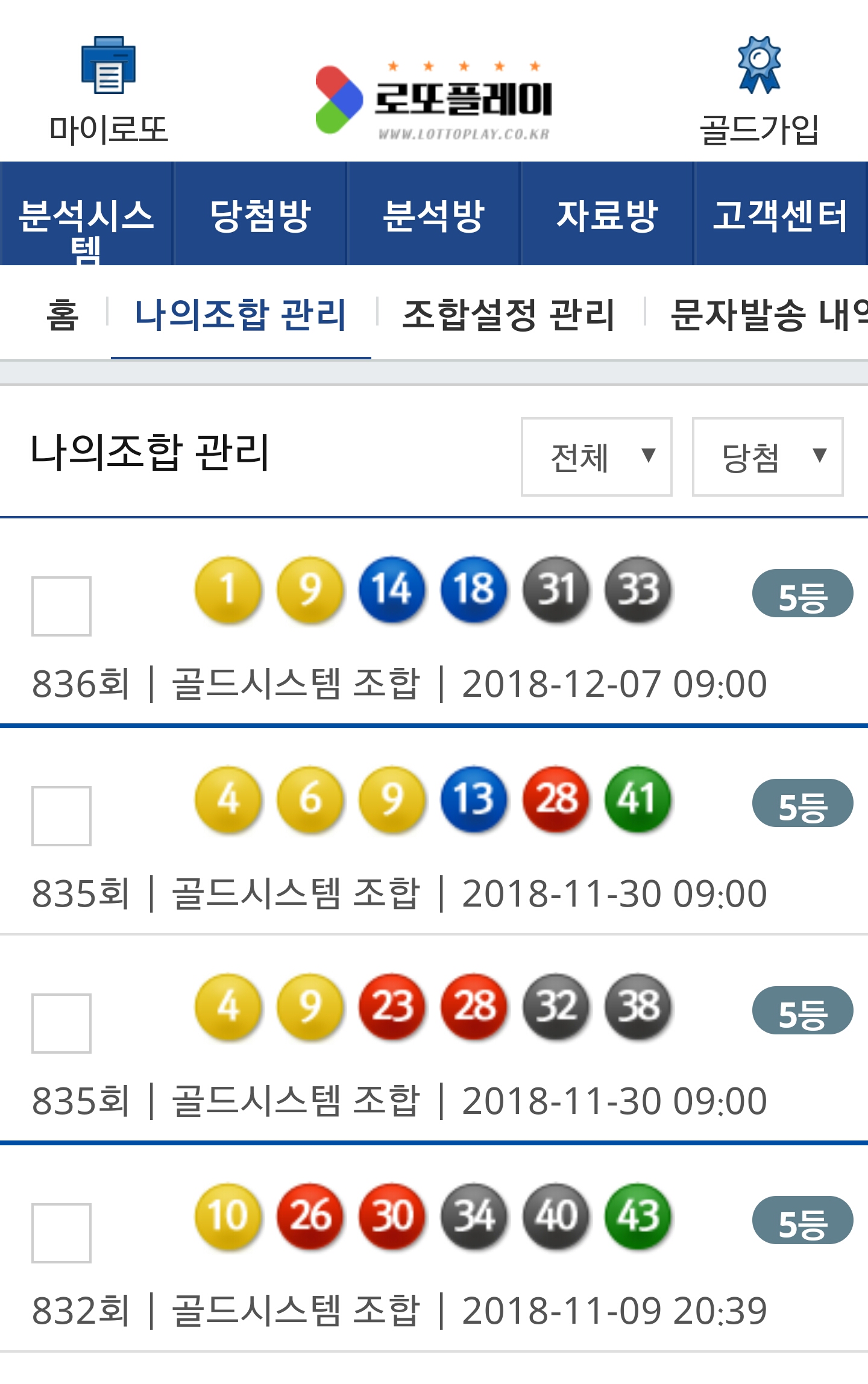Open 골드가입 membership badge

coord(759,66)
